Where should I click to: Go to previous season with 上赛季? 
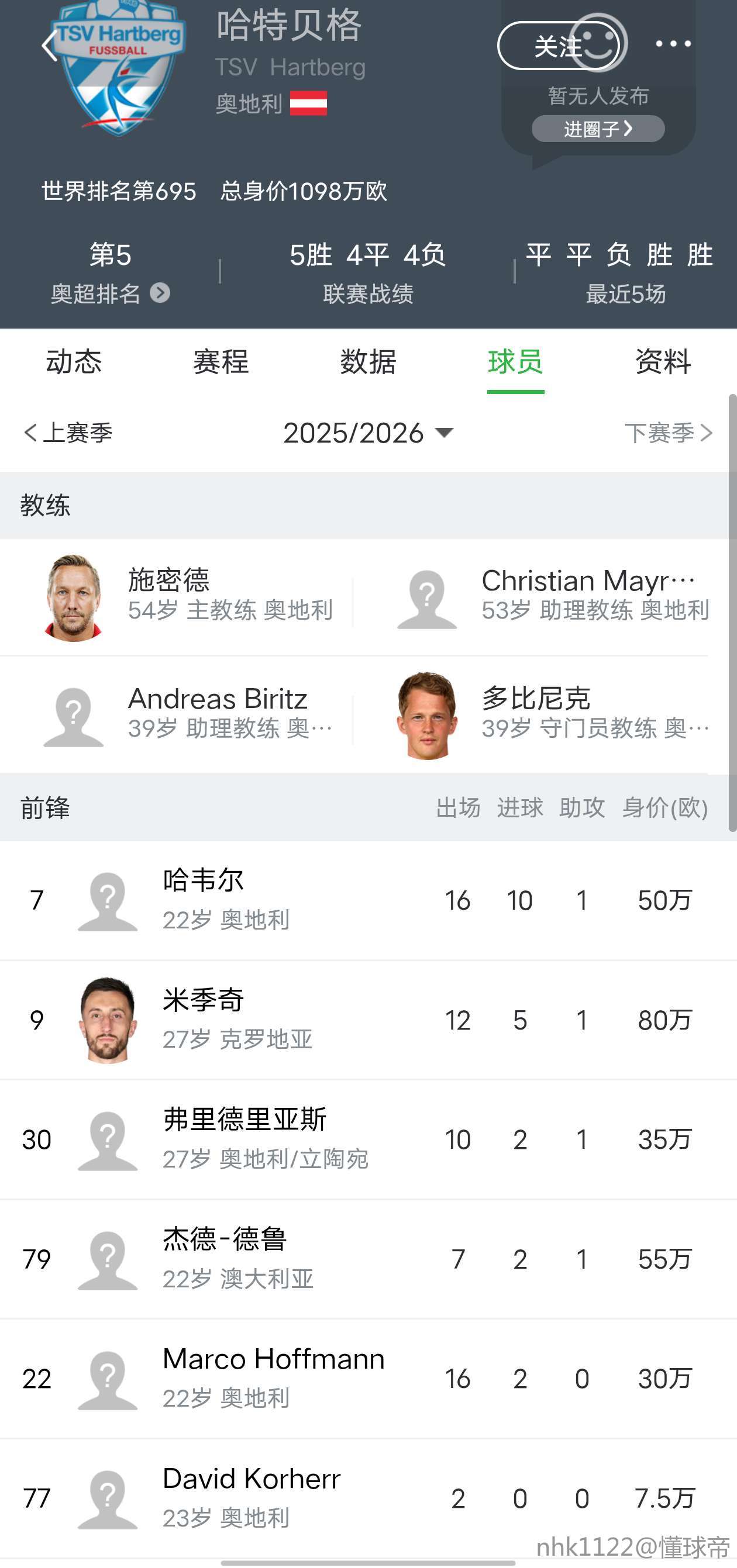pos(68,433)
